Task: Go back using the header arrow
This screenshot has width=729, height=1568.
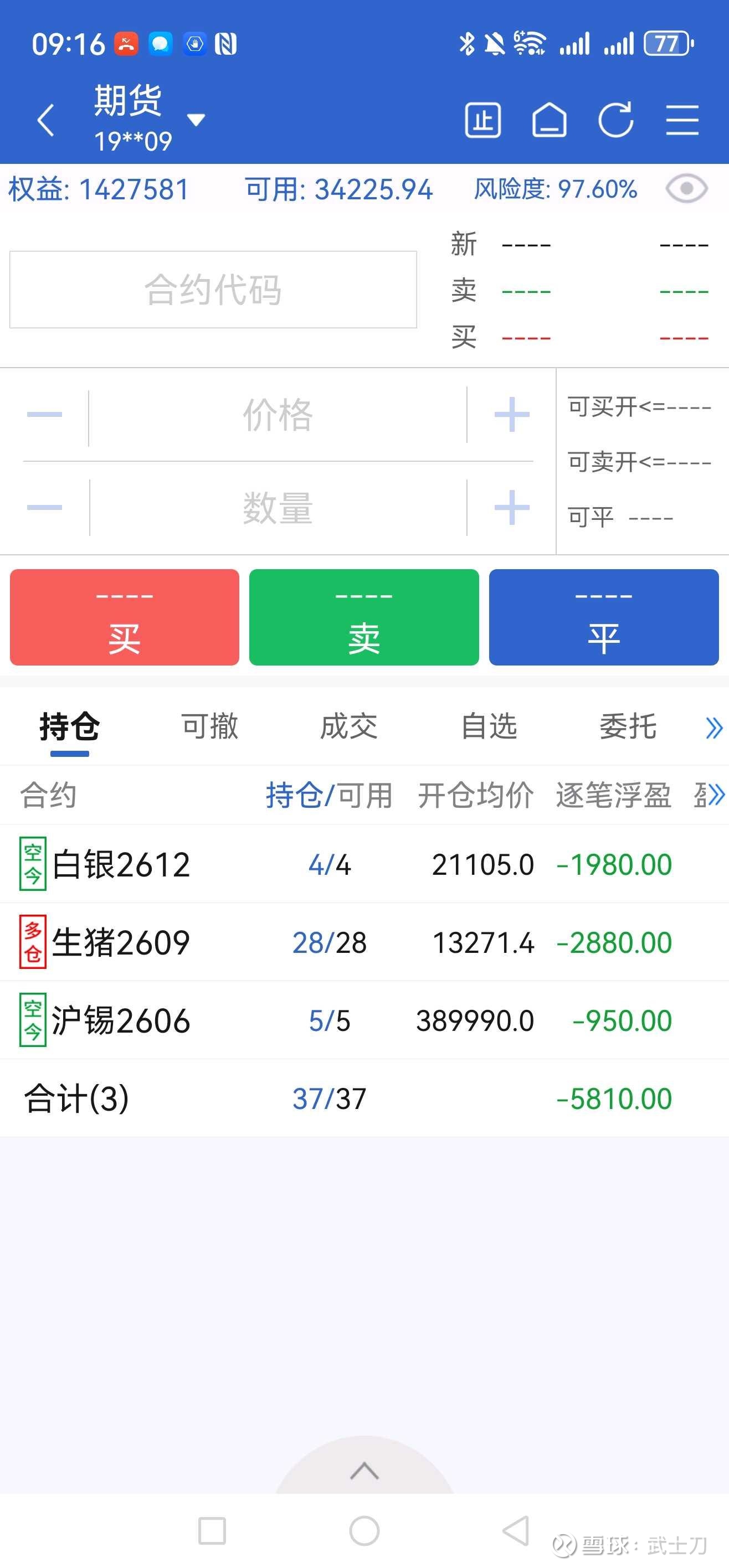Action: (47, 120)
